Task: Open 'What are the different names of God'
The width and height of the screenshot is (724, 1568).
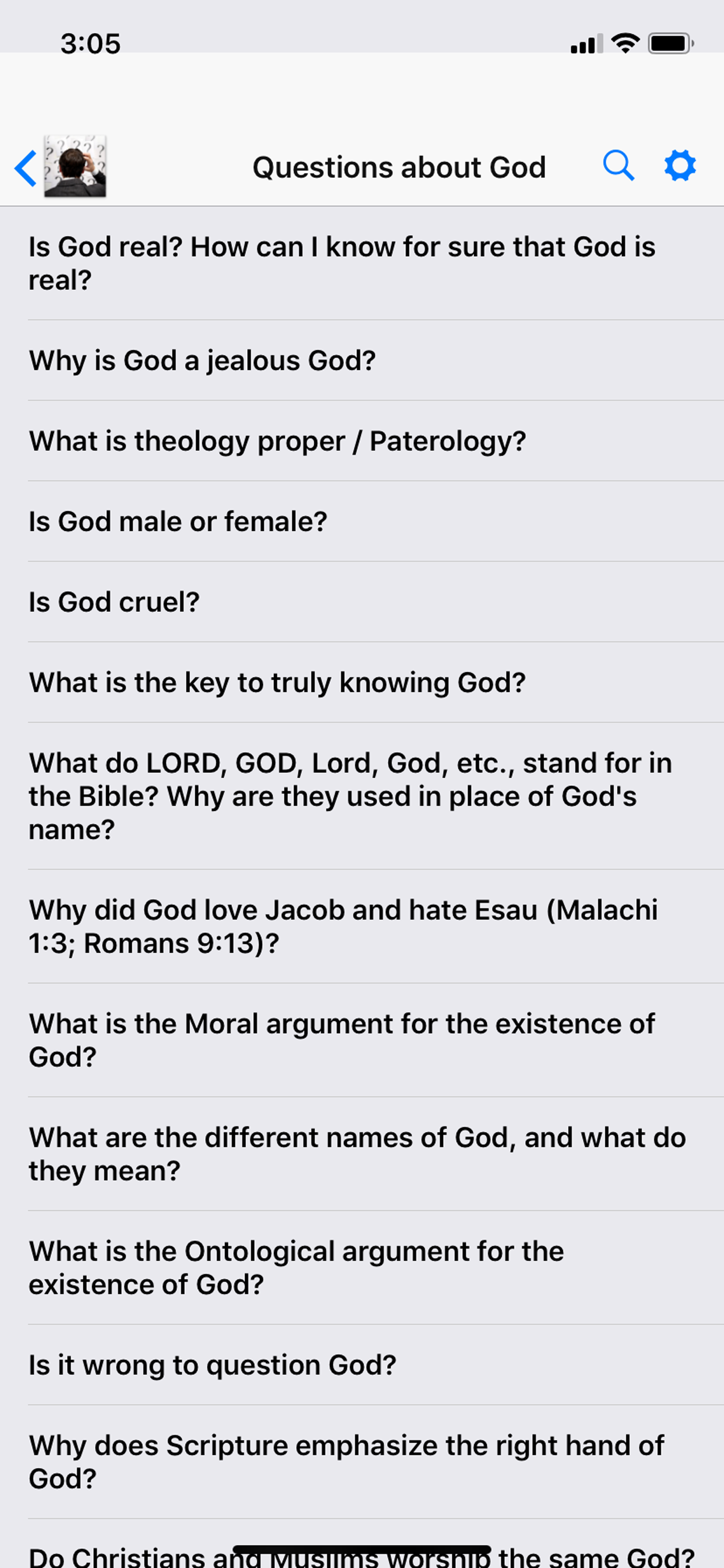Action: [x=362, y=1154]
